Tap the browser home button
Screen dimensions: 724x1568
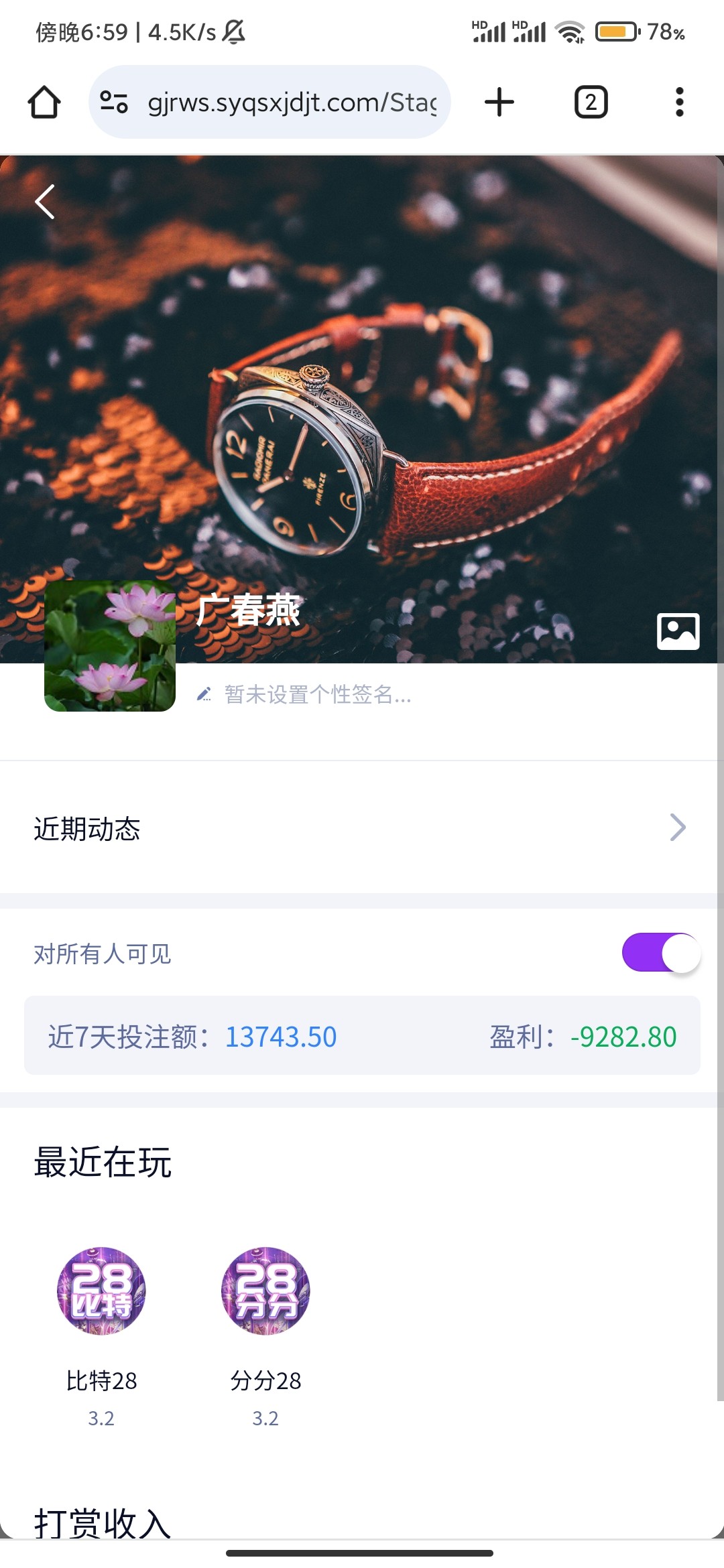tap(44, 103)
